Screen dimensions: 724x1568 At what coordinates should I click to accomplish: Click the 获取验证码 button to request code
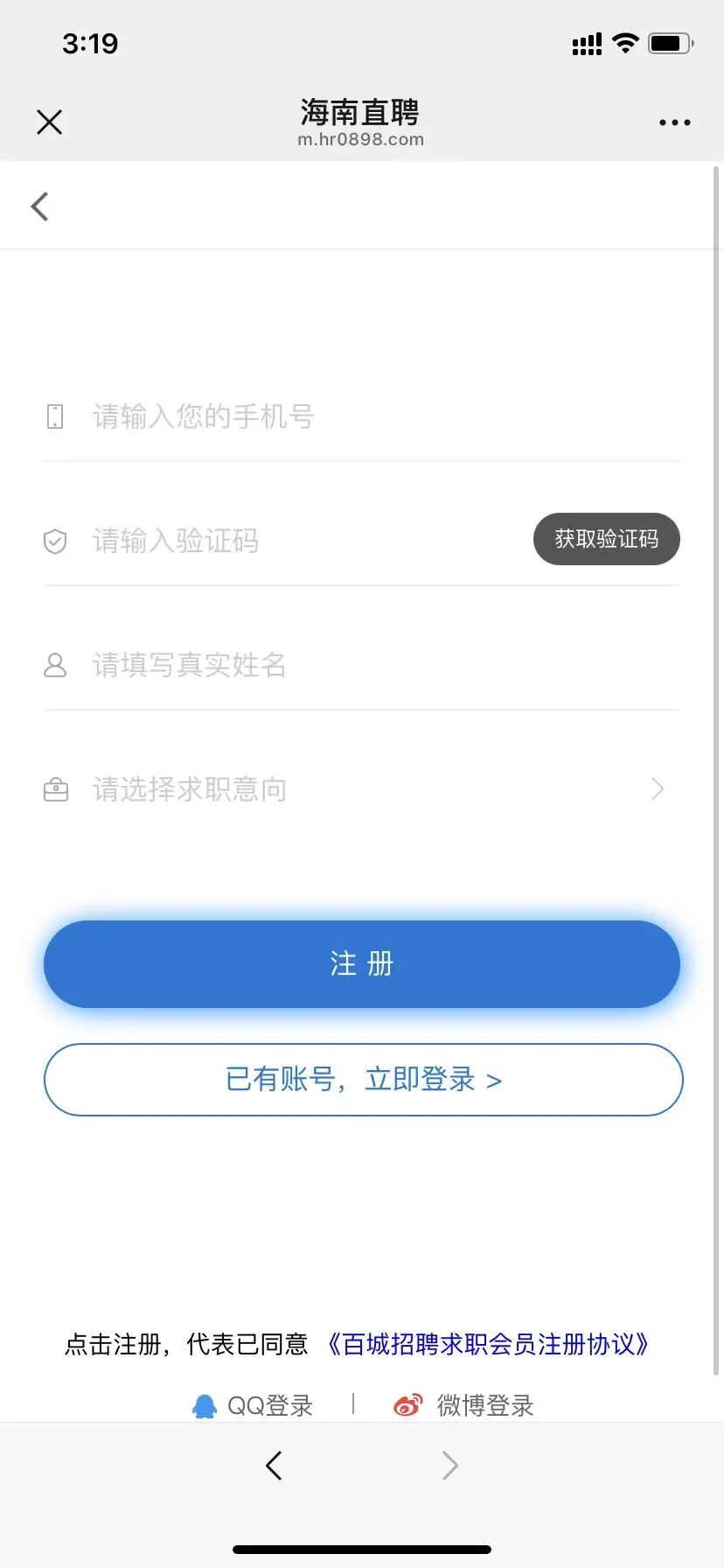click(x=606, y=539)
